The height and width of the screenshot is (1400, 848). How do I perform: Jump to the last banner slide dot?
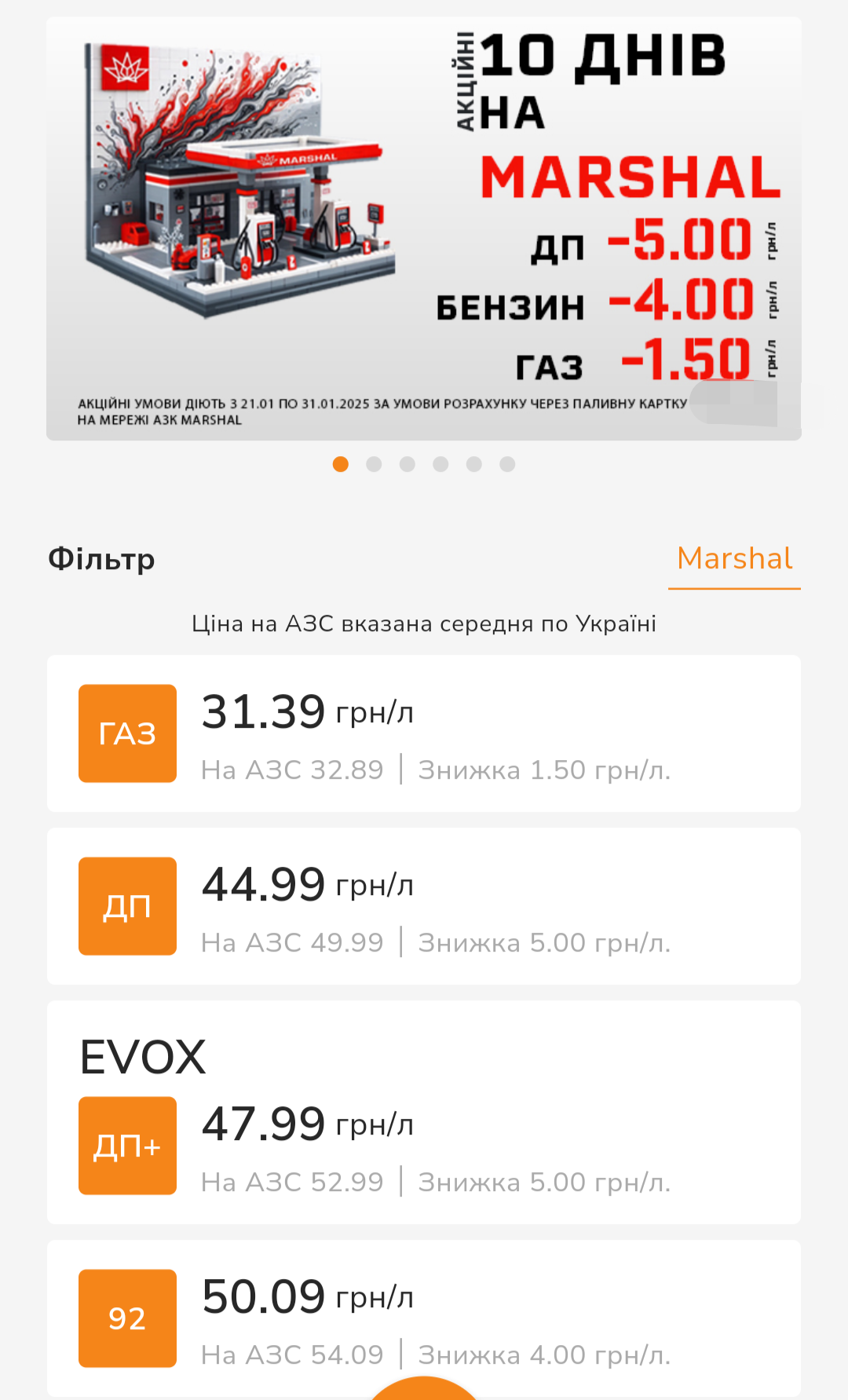point(507,464)
